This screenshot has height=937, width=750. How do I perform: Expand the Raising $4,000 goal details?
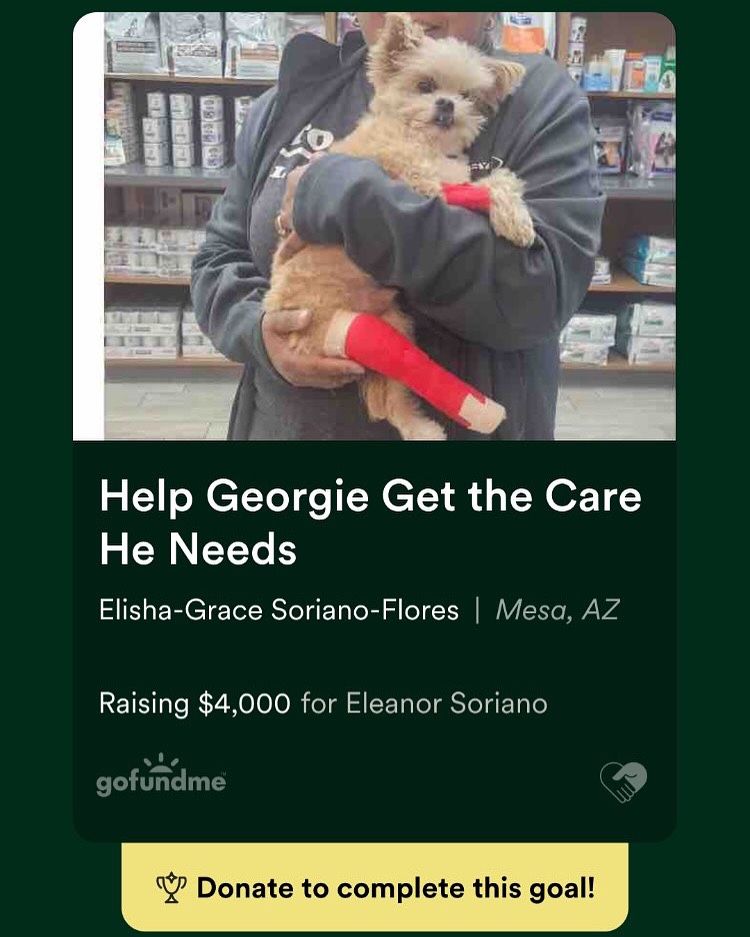324,703
